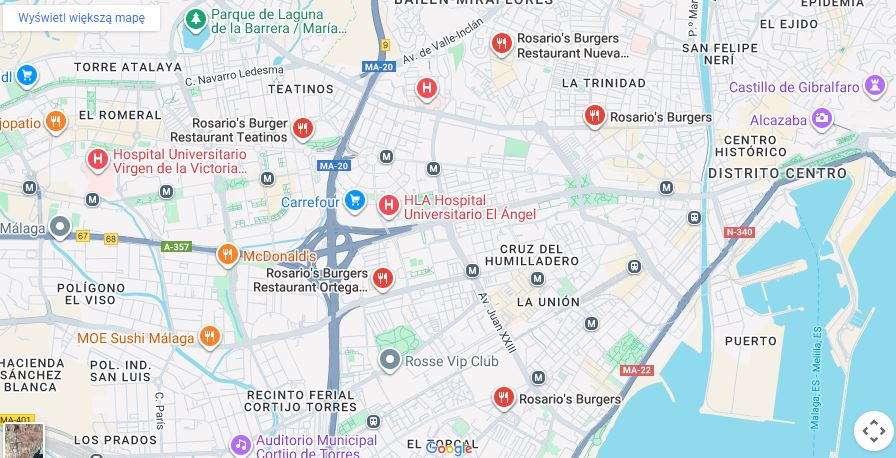Screen dimensions: 896x458
Task: Select the Alcazaba attraction pin
Action: coord(822,119)
